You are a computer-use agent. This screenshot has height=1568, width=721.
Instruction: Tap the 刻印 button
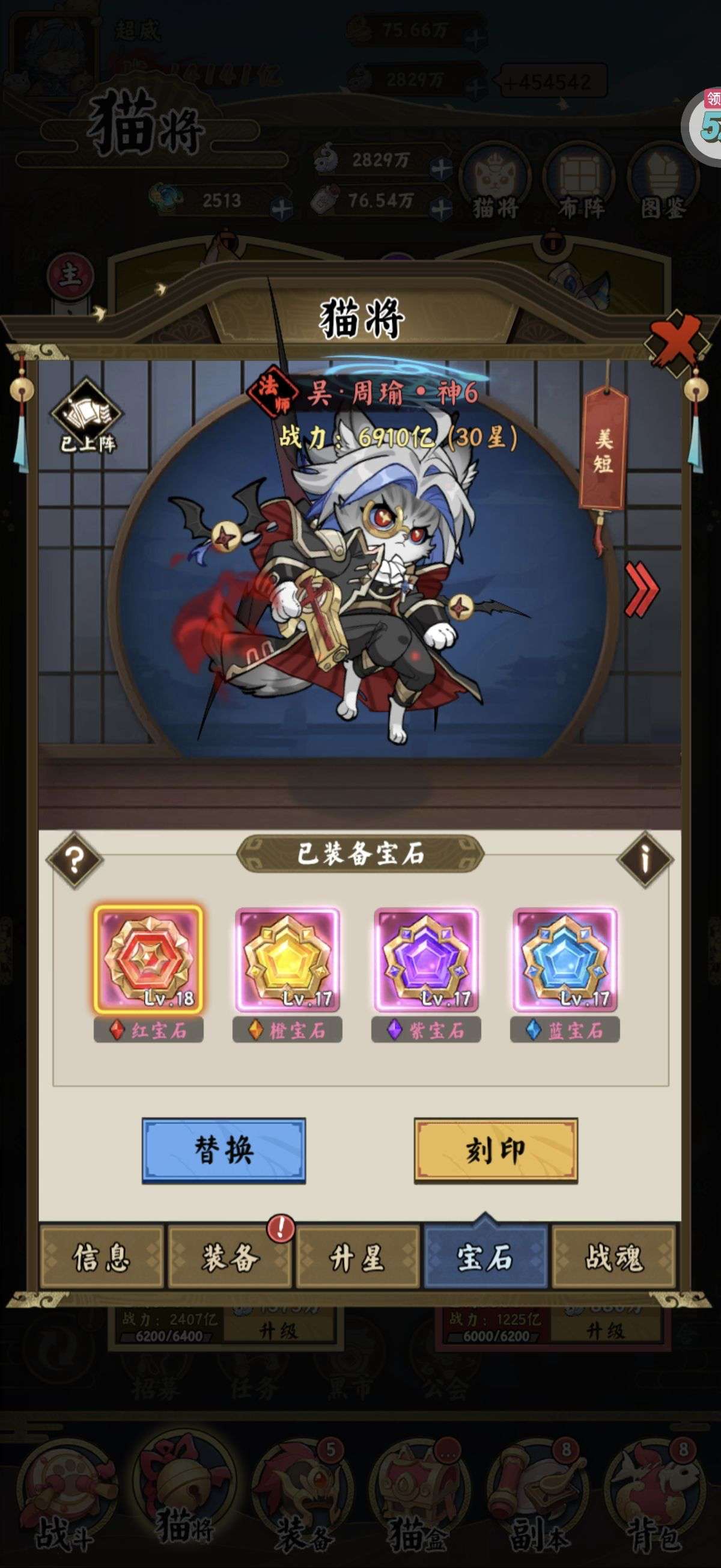(x=495, y=1150)
